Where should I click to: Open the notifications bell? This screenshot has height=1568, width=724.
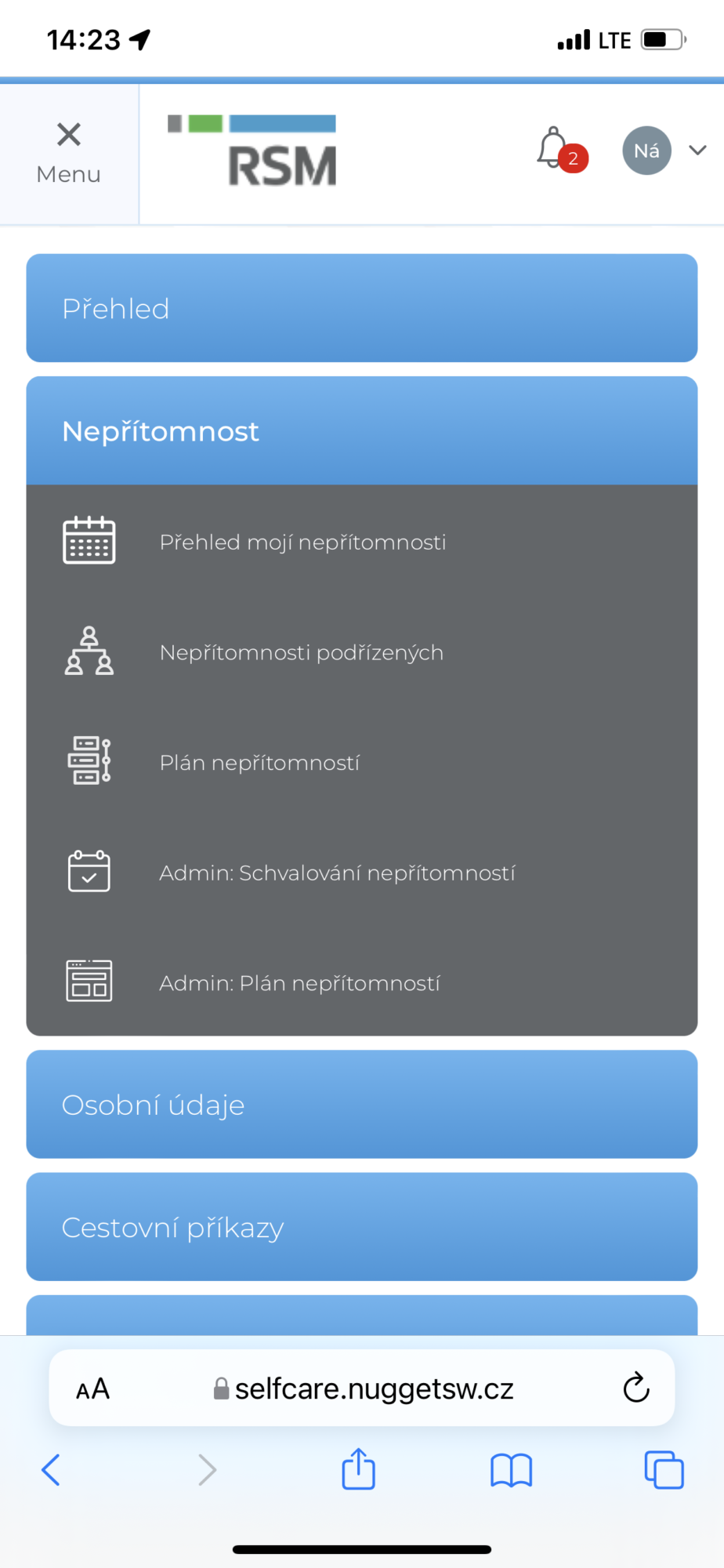coord(555,148)
